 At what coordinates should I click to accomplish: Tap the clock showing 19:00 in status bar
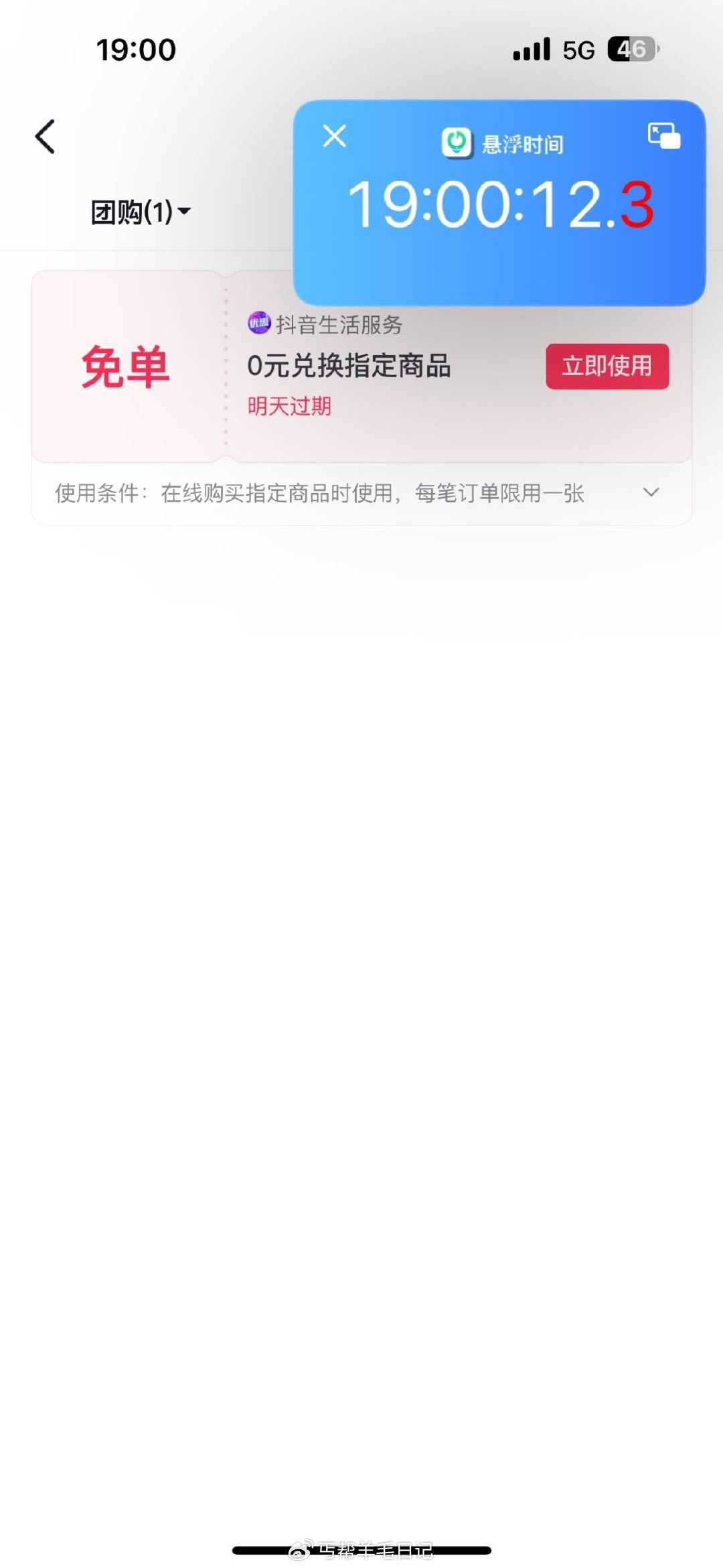pyautogui.click(x=137, y=50)
